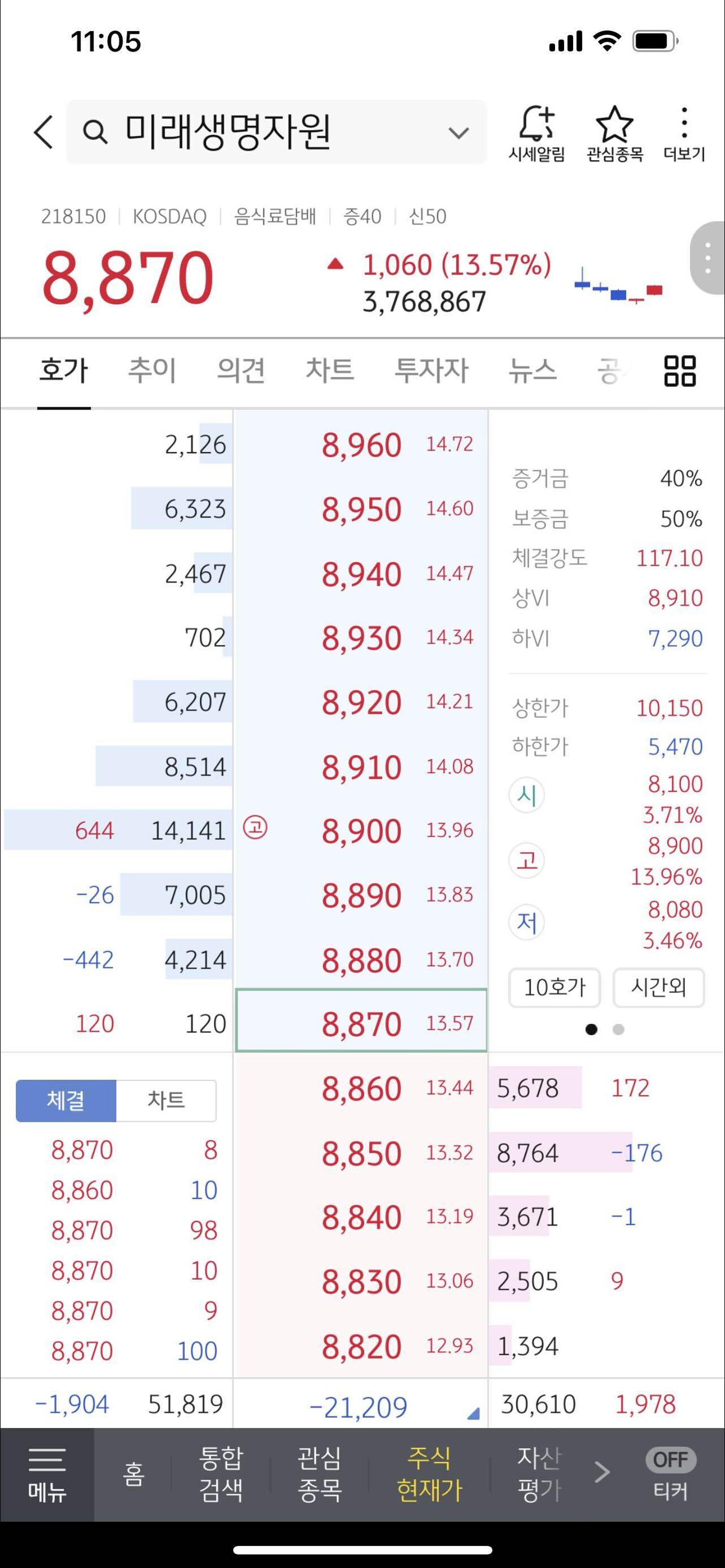Switch to the 차트 tab
This screenshot has width=725, height=1568.
click(x=329, y=369)
